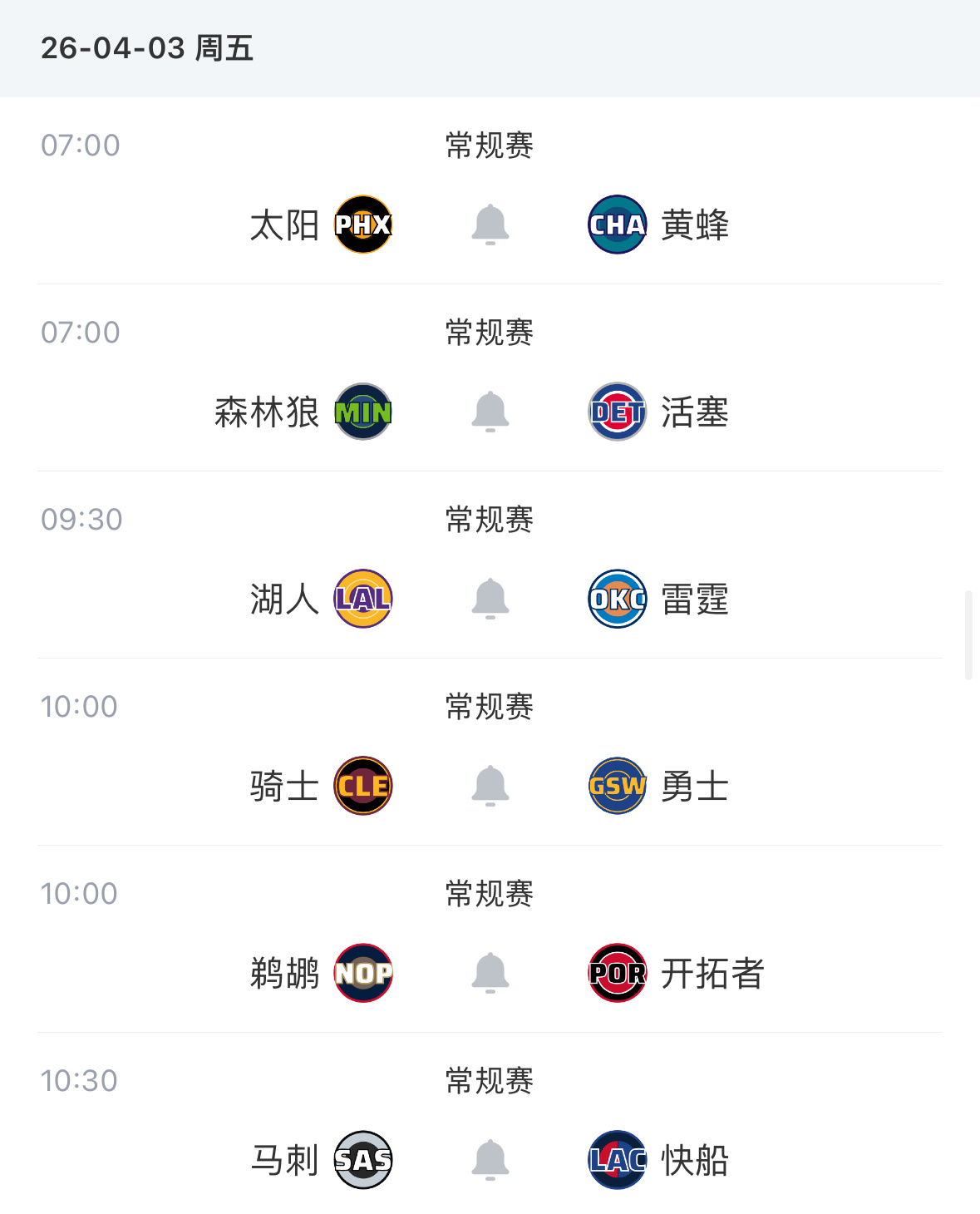Select the Pelicans NOP team logo
The image size is (980, 1214).
tap(363, 974)
